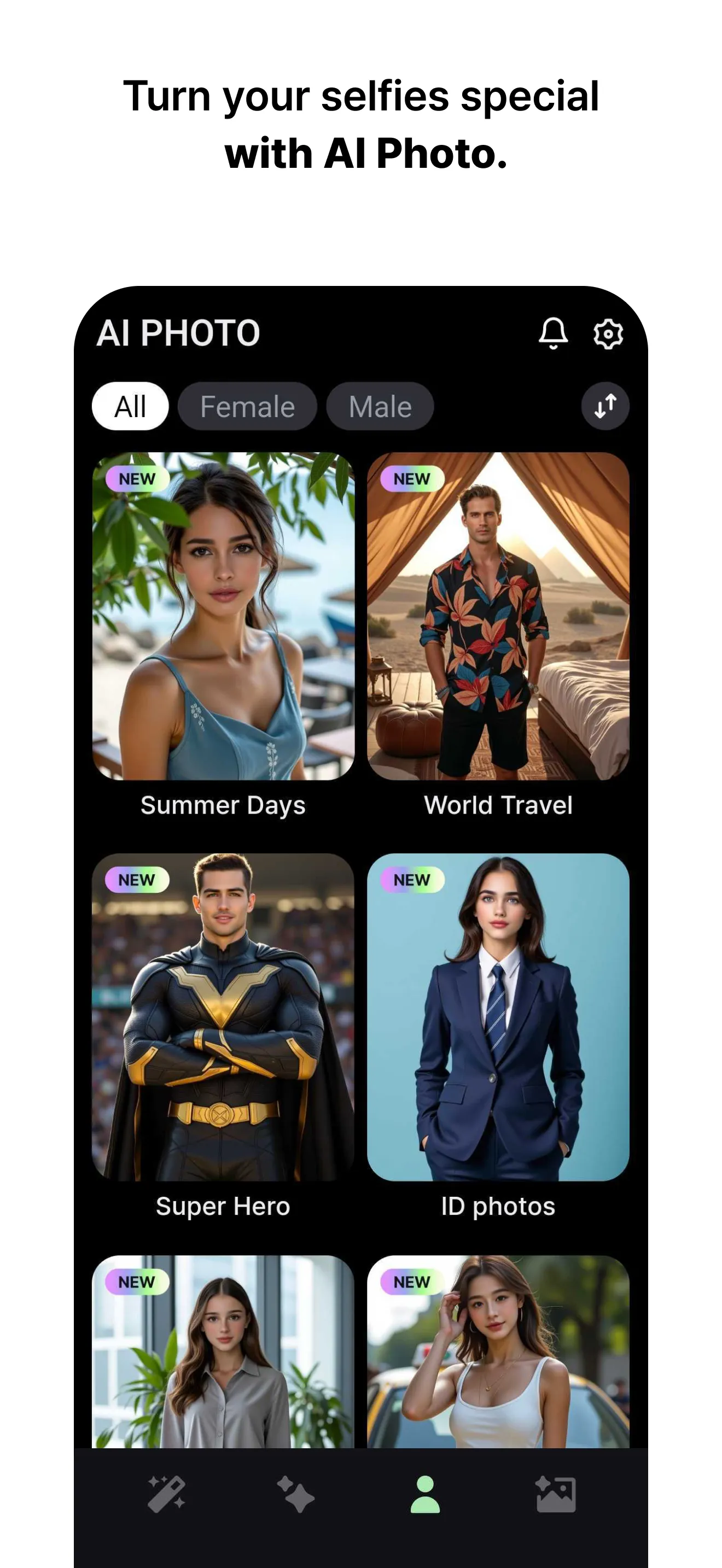Screen dimensions: 722x1568
Task: Open the settings gear icon
Action: click(x=608, y=334)
